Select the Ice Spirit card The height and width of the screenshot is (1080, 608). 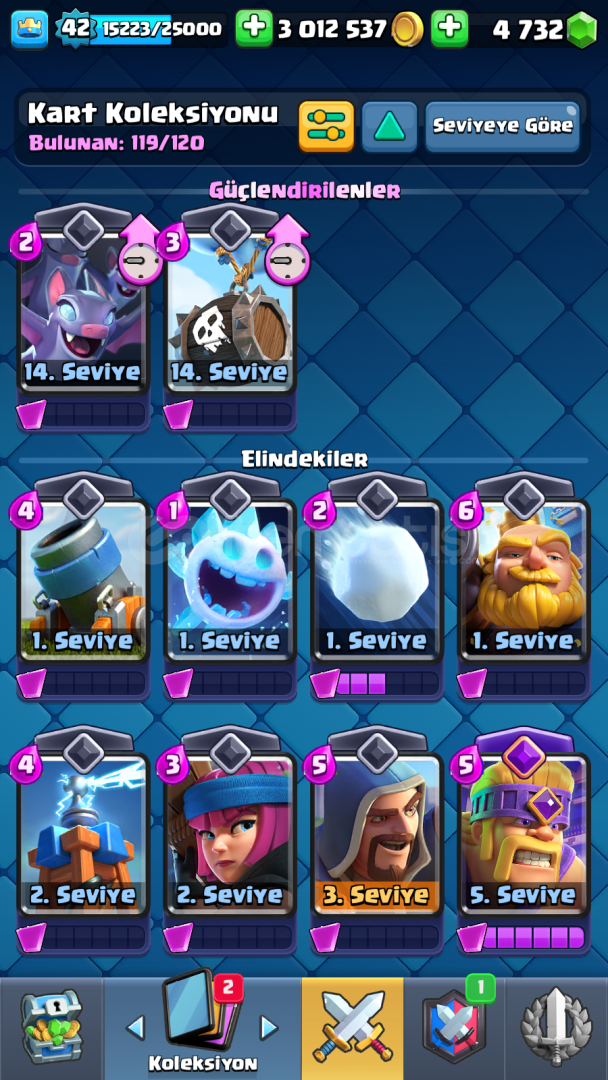[230, 585]
